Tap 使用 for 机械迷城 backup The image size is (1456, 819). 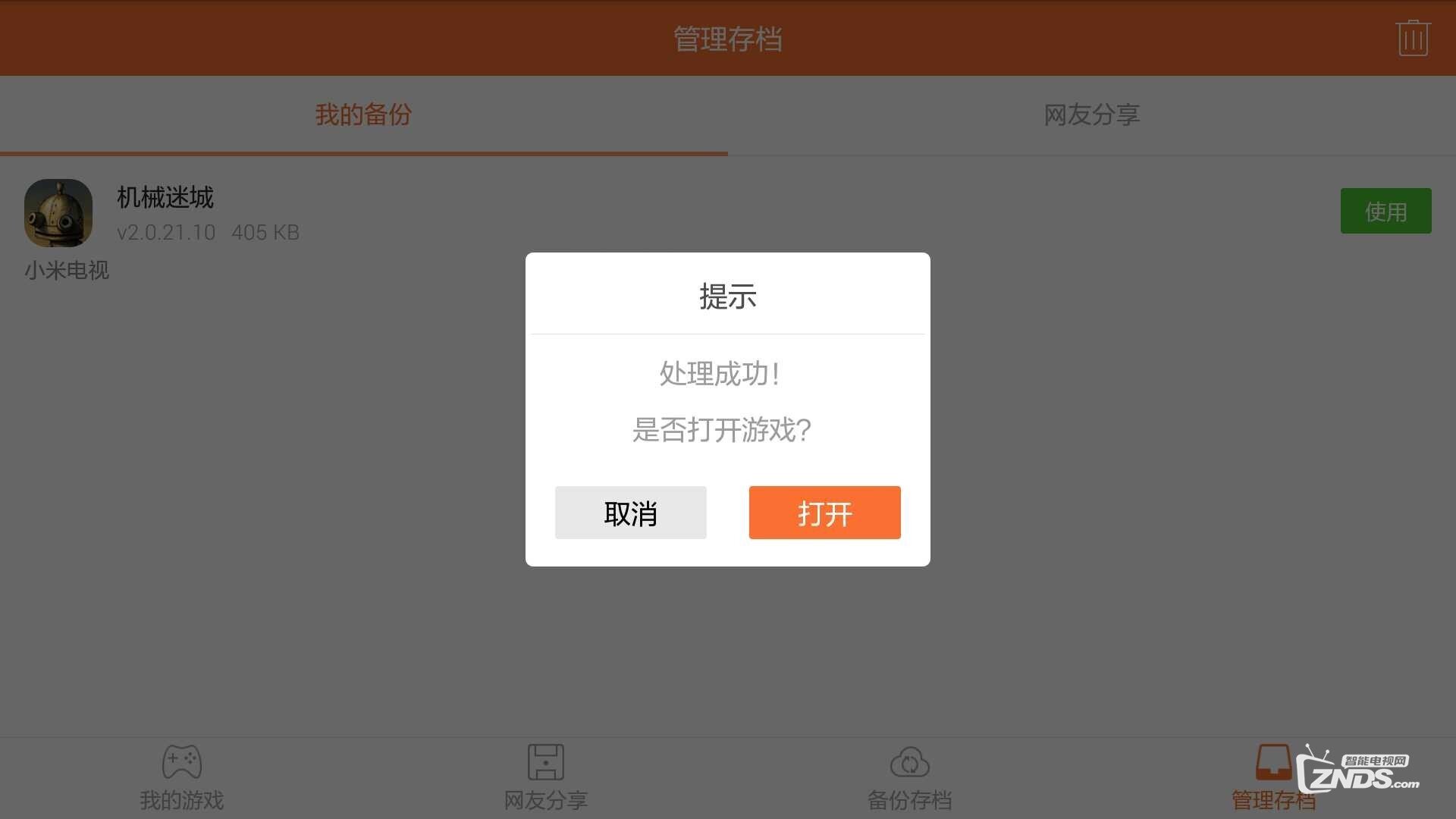pyautogui.click(x=1385, y=211)
